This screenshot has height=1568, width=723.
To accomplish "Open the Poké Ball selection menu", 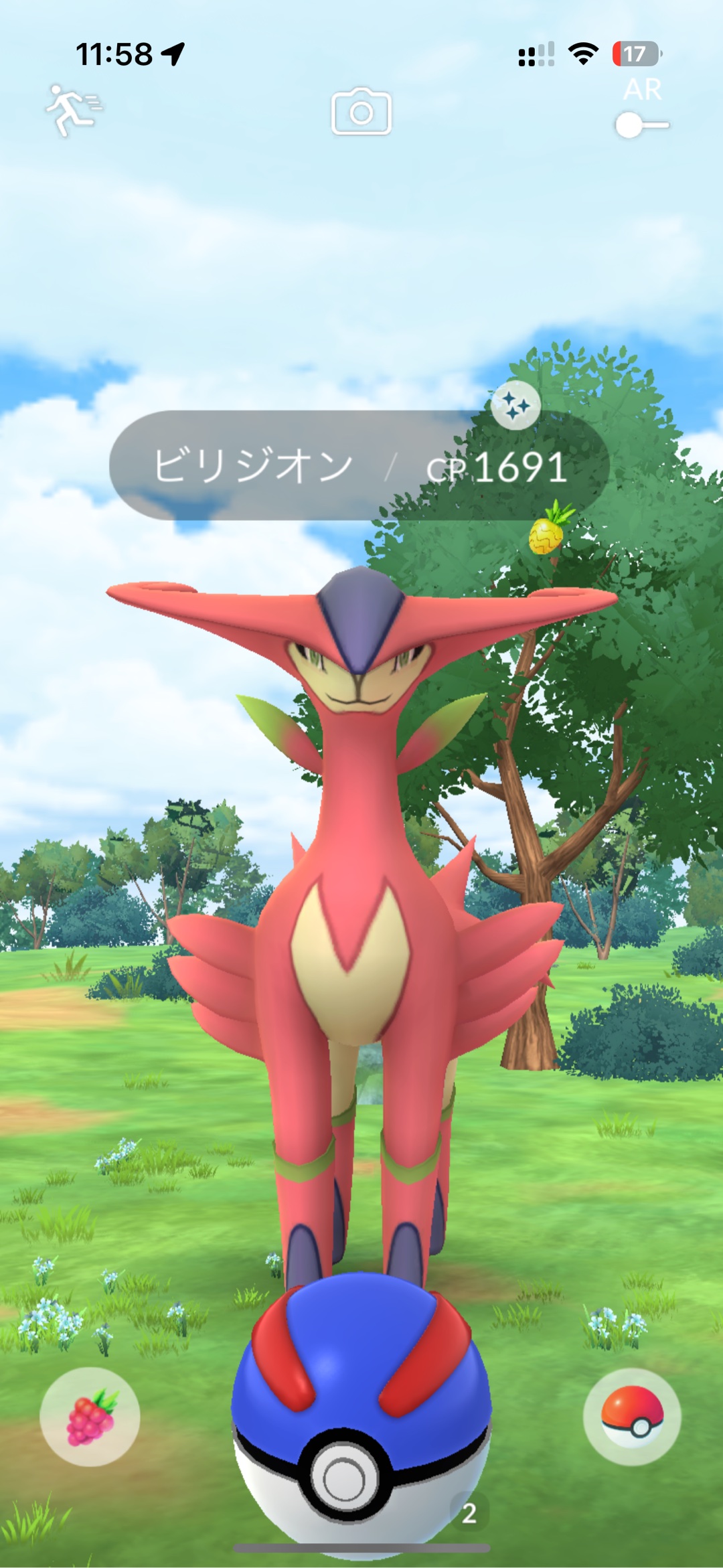I will tap(632, 1416).
